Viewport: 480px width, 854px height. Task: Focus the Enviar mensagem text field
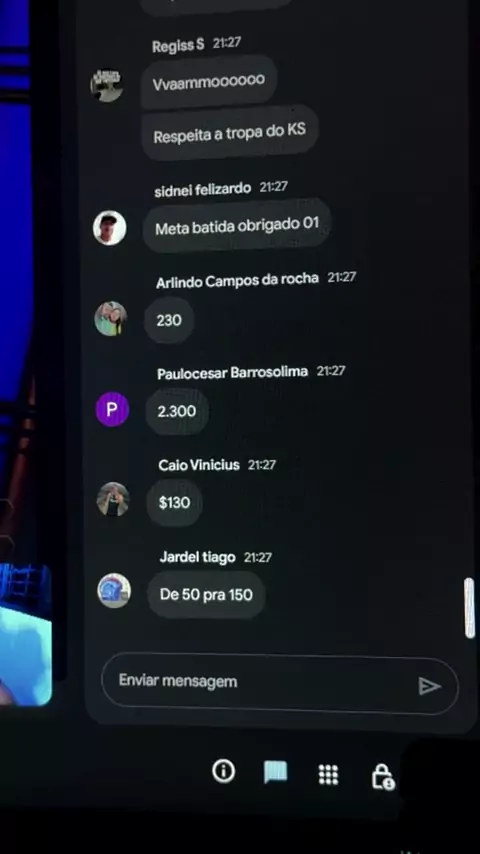(280, 683)
